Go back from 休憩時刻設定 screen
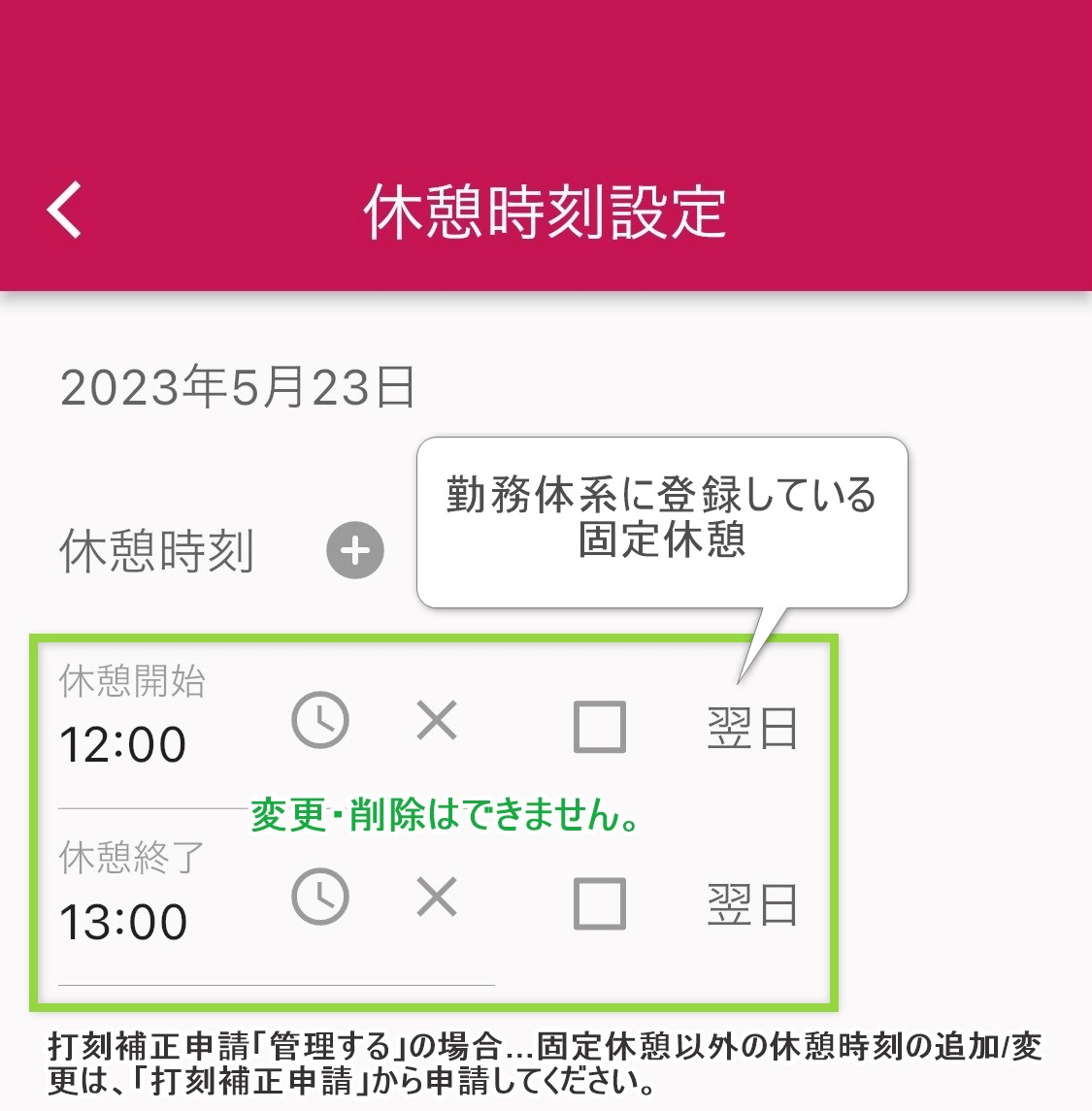 65,210
